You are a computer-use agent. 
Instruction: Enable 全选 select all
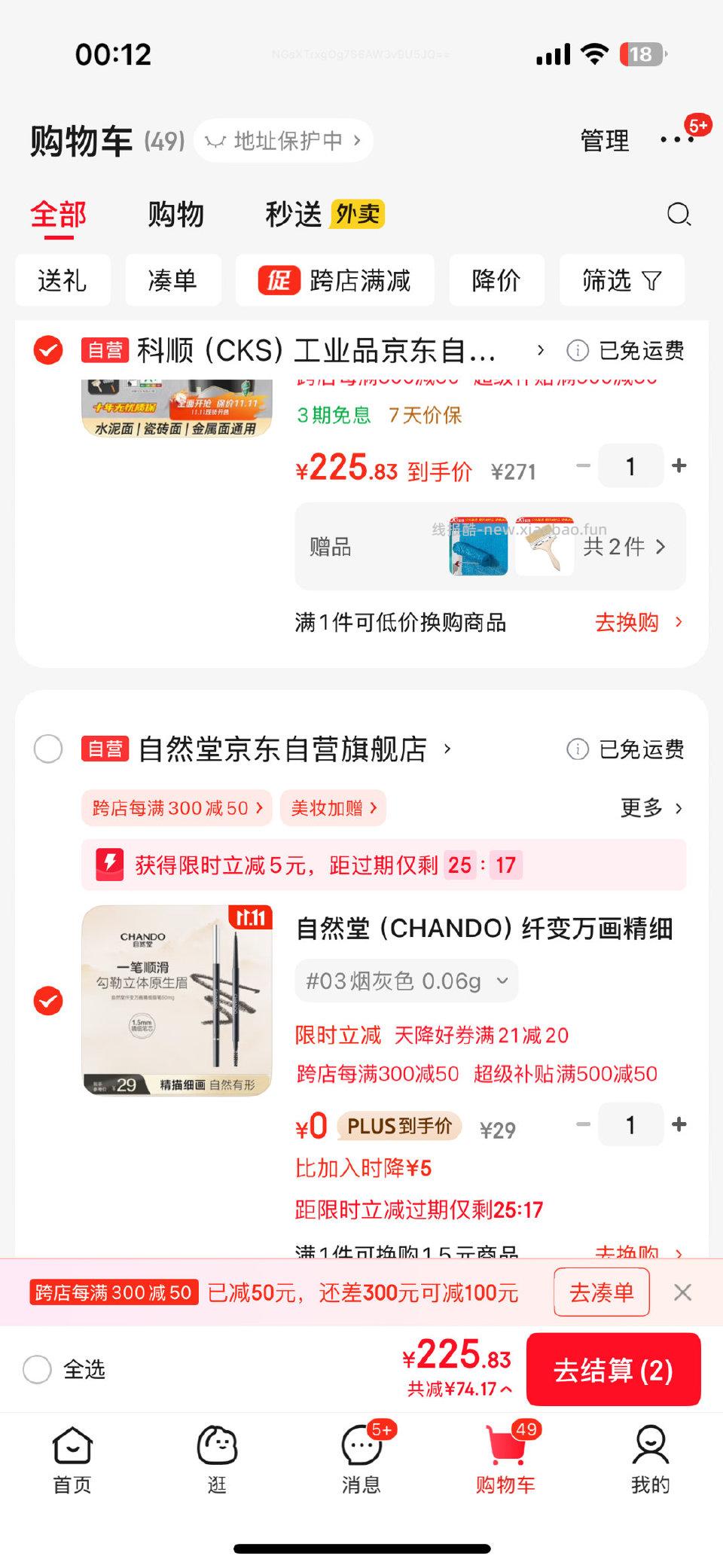pos(36,1370)
